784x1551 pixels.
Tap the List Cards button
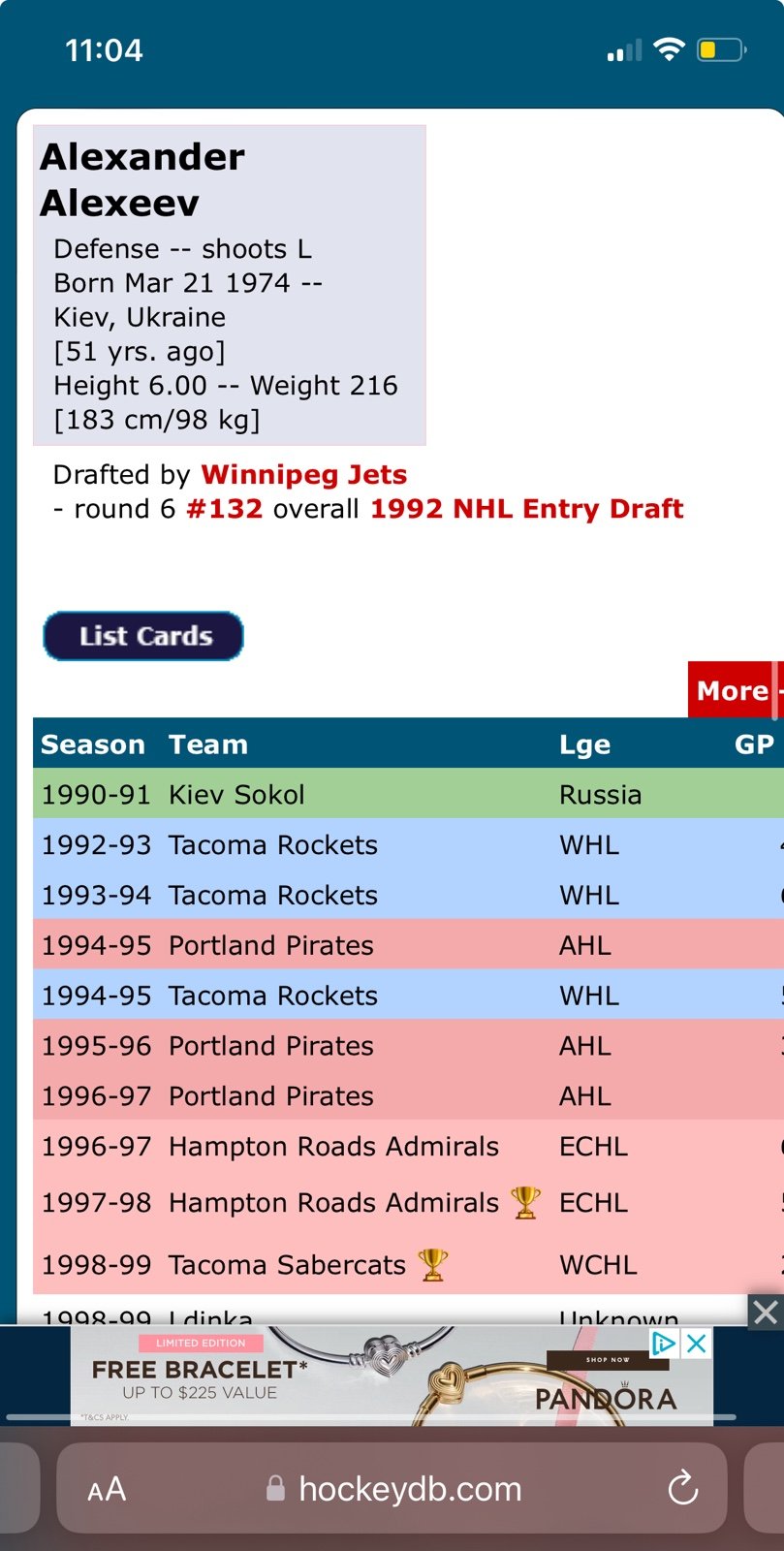143,636
